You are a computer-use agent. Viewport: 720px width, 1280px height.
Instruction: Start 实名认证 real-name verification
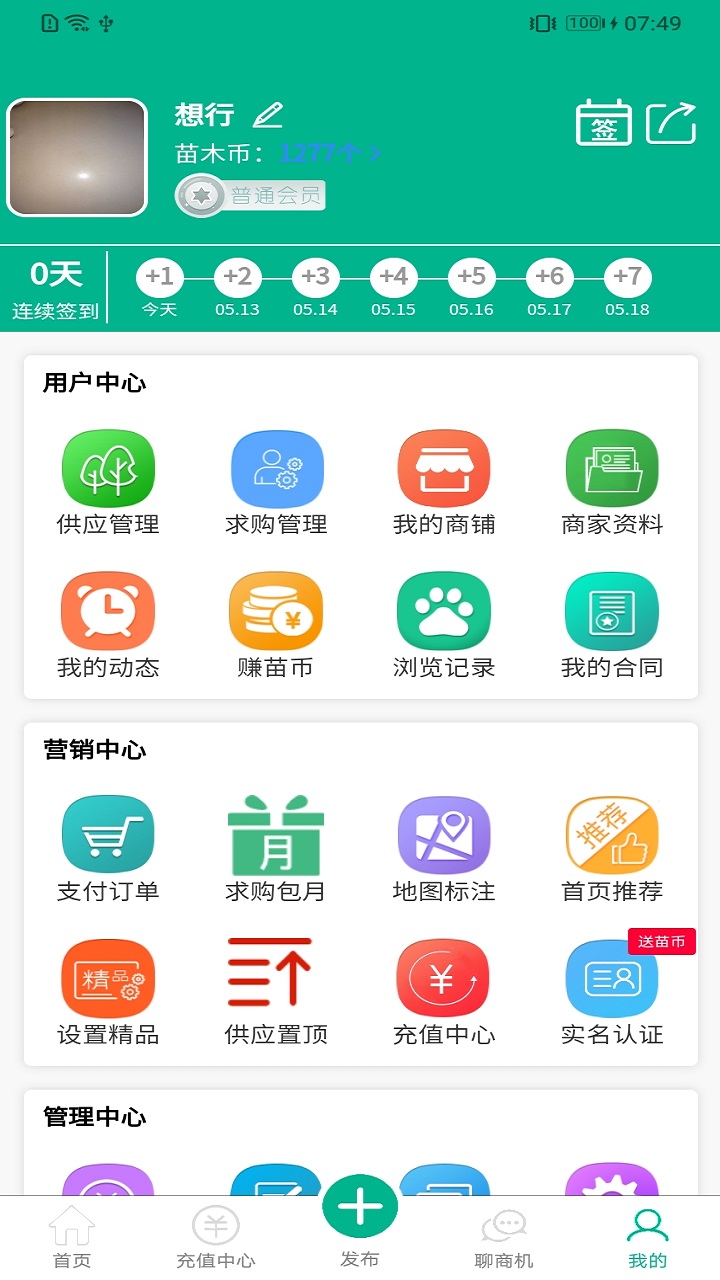(612, 992)
